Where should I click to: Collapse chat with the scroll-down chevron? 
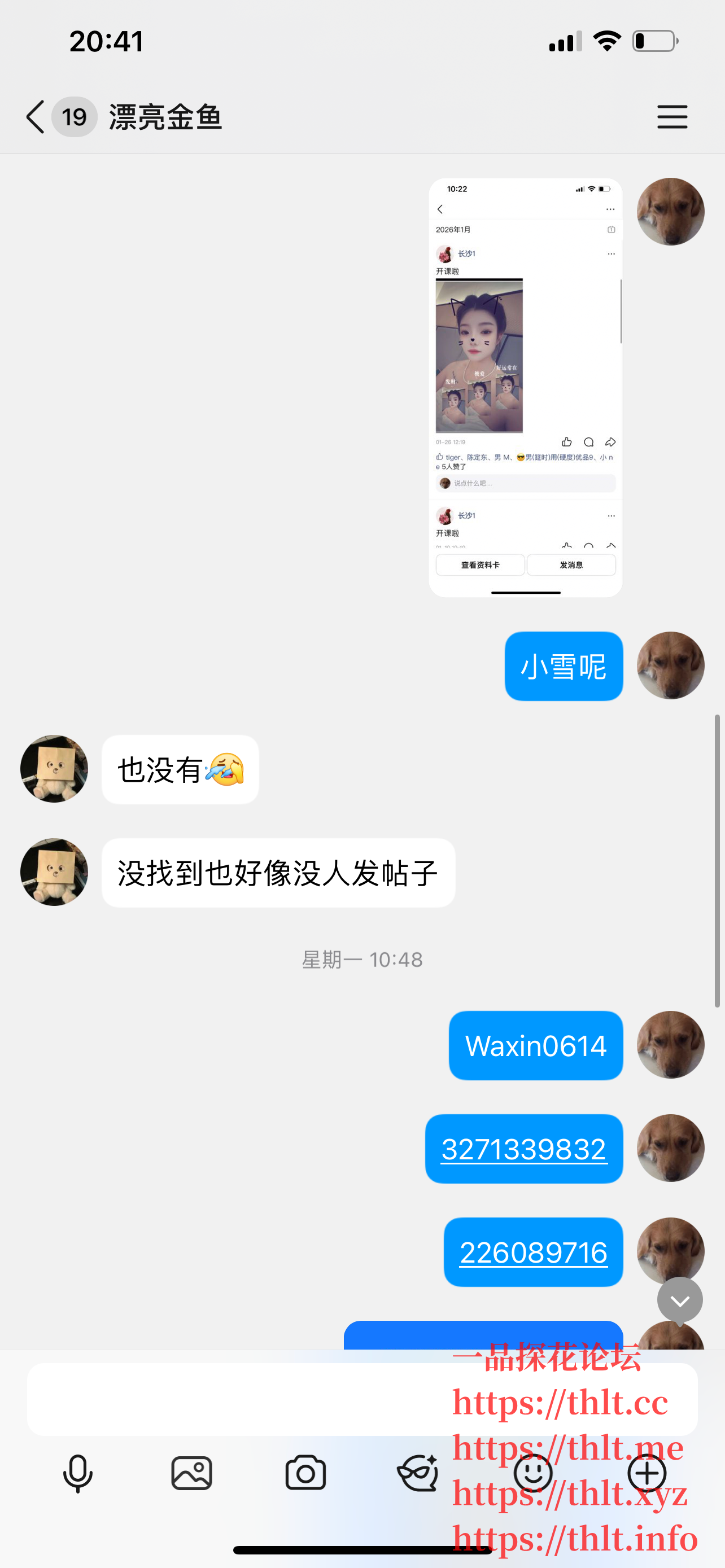click(x=680, y=1300)
